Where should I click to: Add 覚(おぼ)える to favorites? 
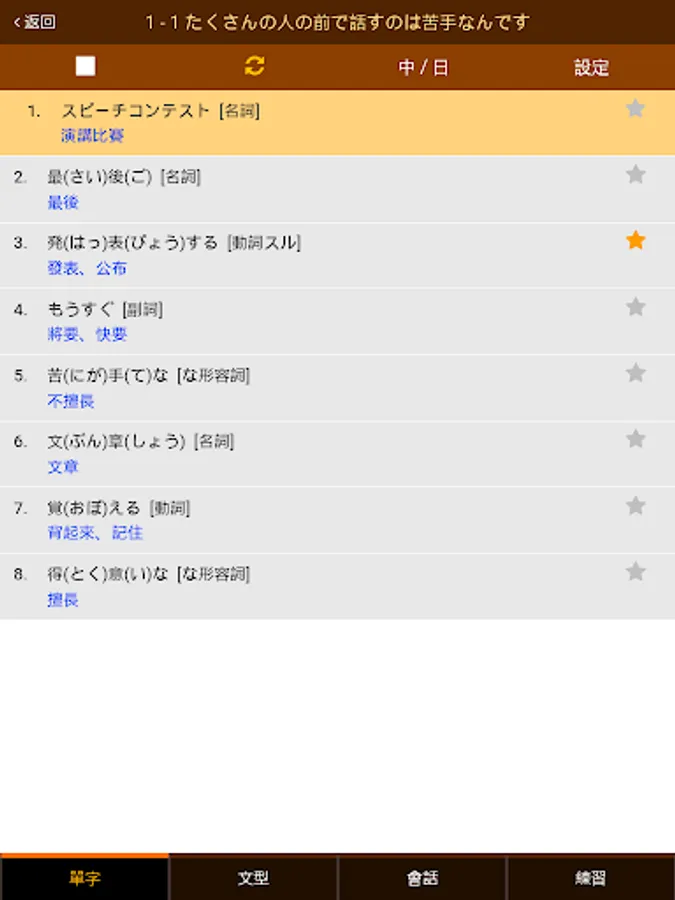[x=635, y=506]
